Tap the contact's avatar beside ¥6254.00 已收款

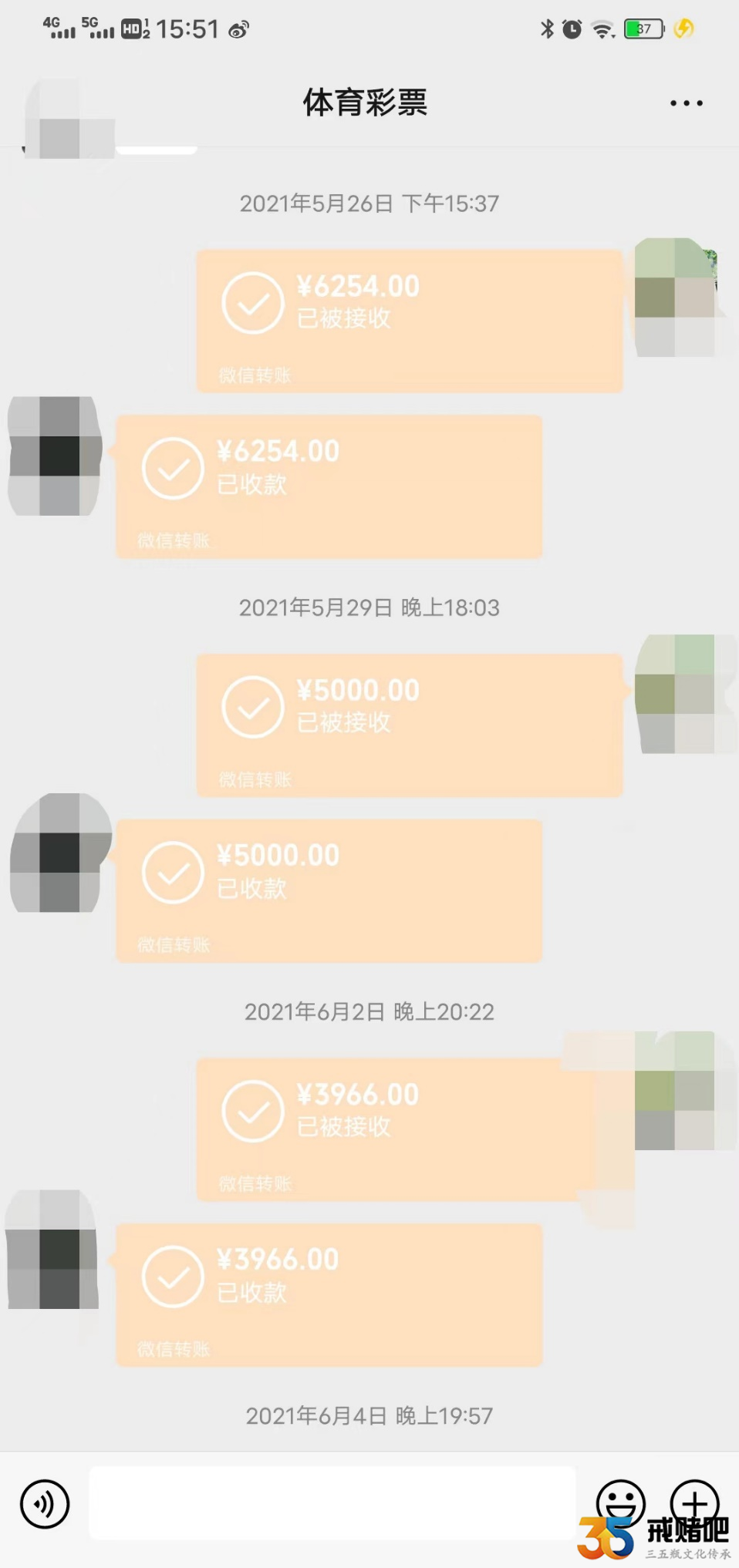click(56, 456)
